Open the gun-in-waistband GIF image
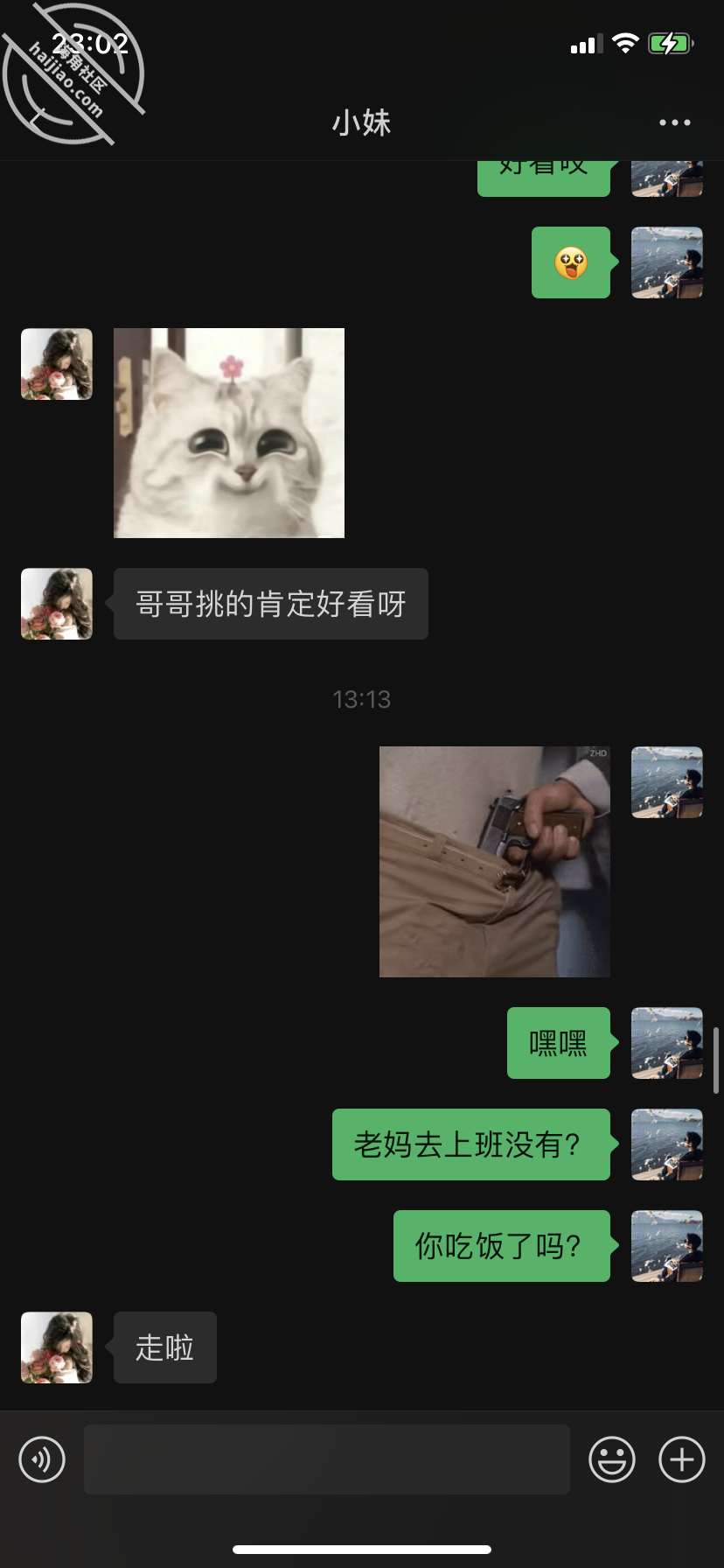This screenshot has width=724, height=1568. tap(495, 862)
